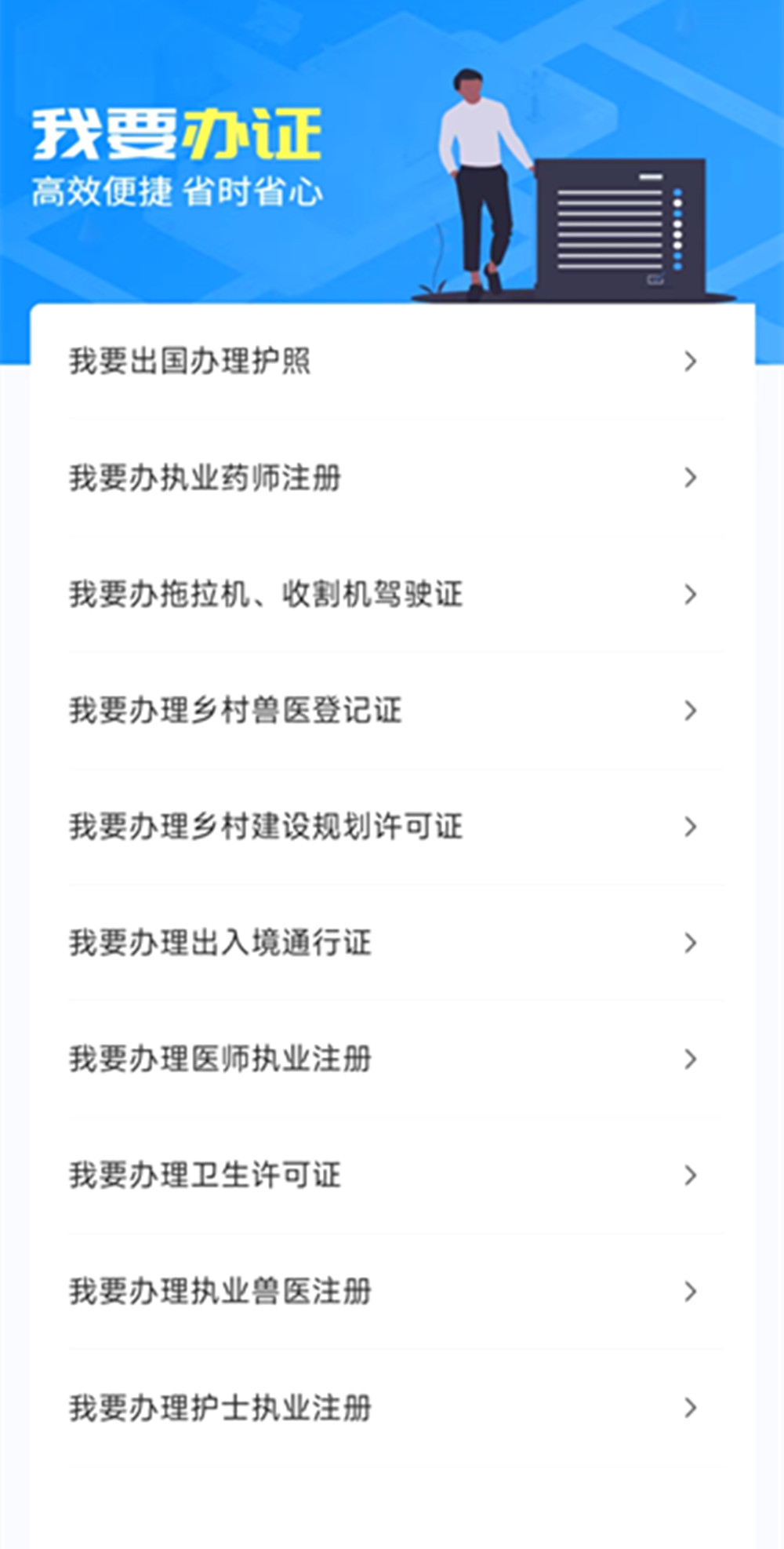Open 我要办理乡村建设规划许可证

coord(392,827)
